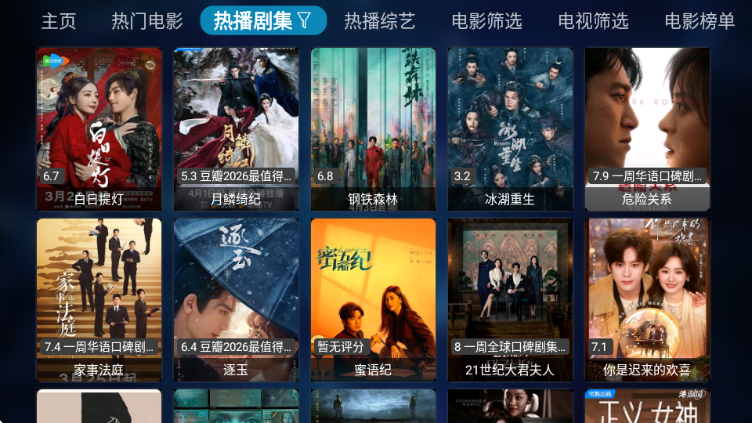This screenshot has height=423, width=752.
Task: Switch to the 电影榜单 tab
Action: pos(699,20)
